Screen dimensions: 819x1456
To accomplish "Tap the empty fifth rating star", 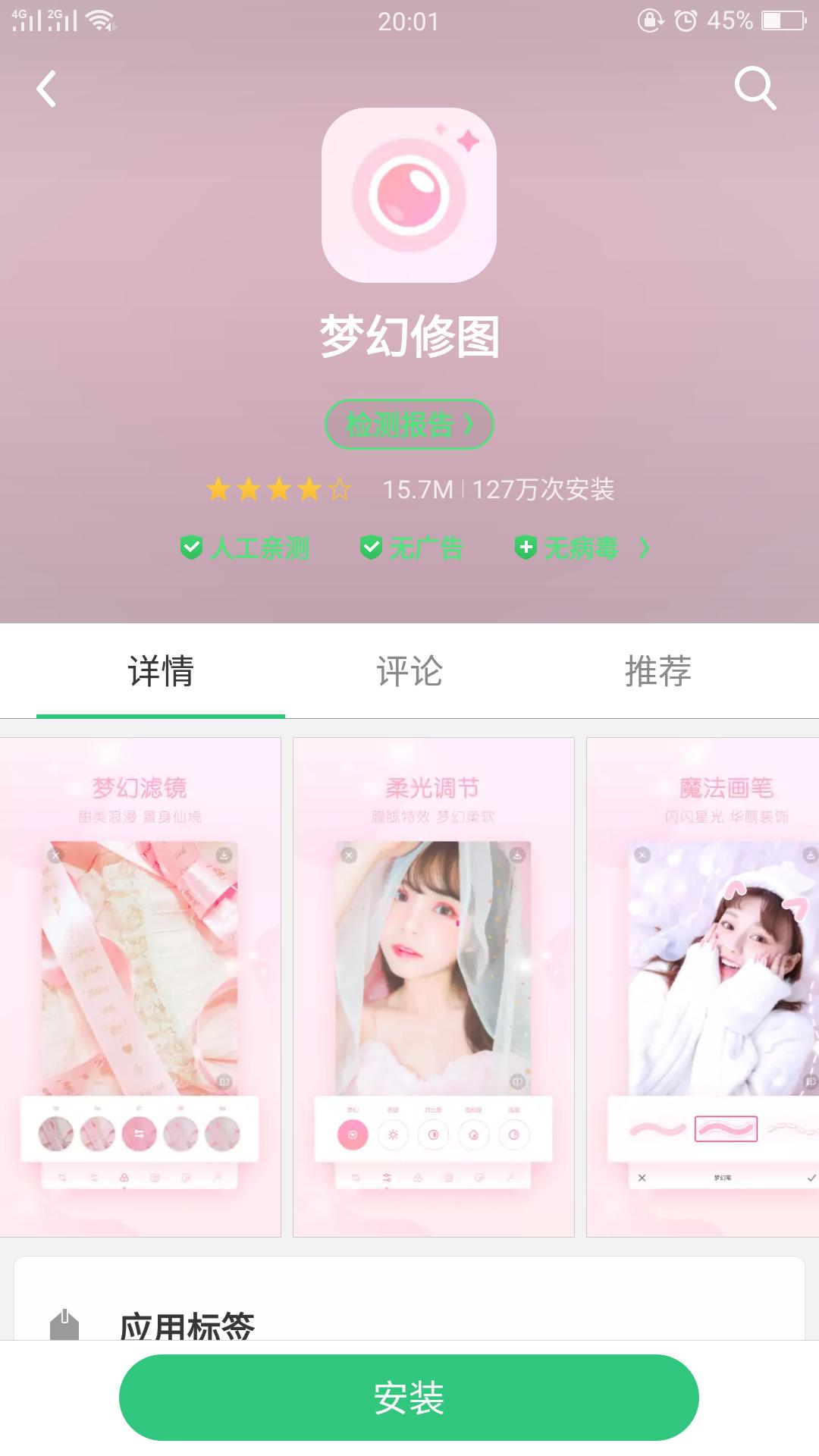I will (x=339, y=490).
